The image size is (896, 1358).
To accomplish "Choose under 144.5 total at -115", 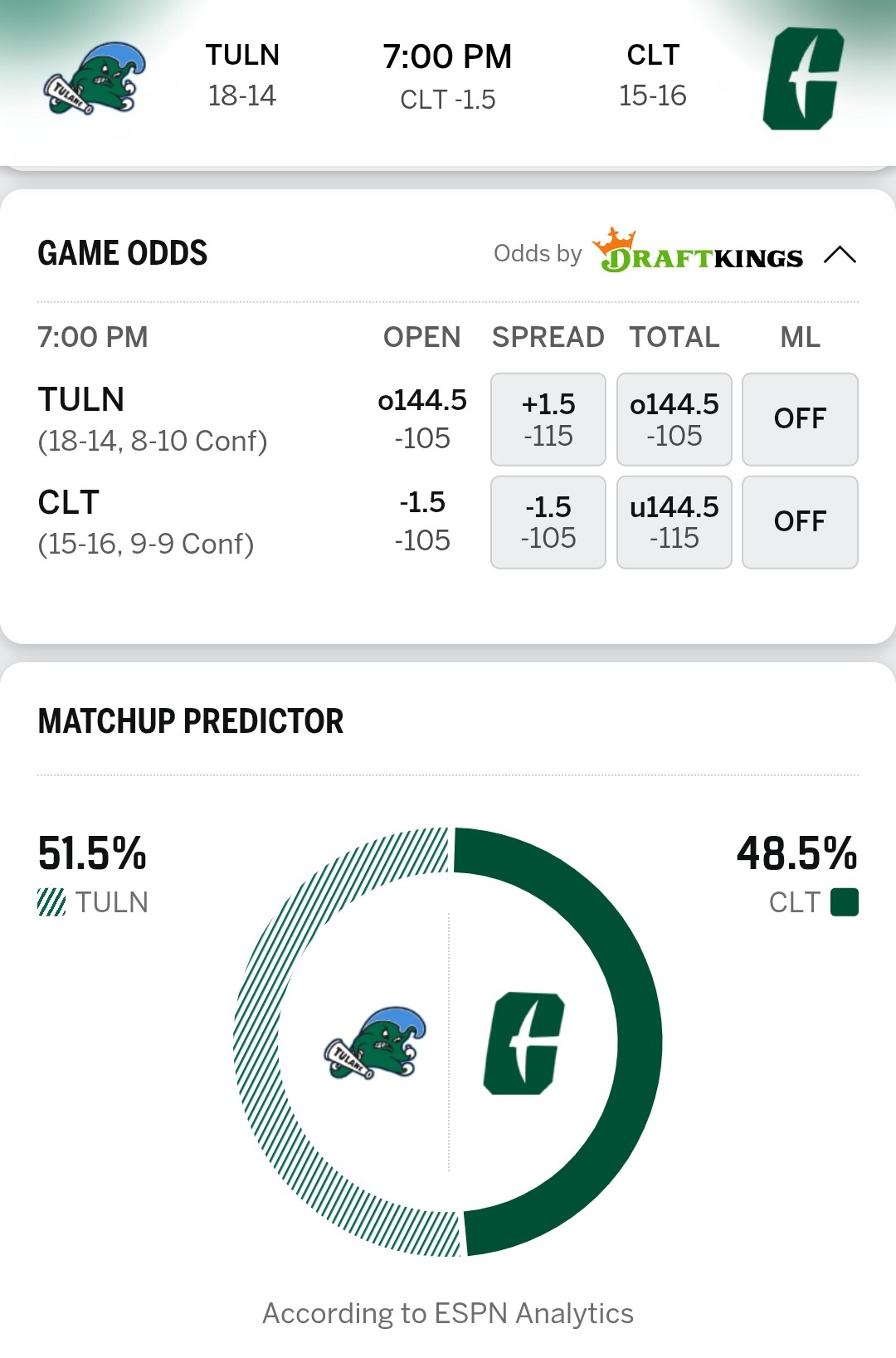I will click(x=674, y=522).
